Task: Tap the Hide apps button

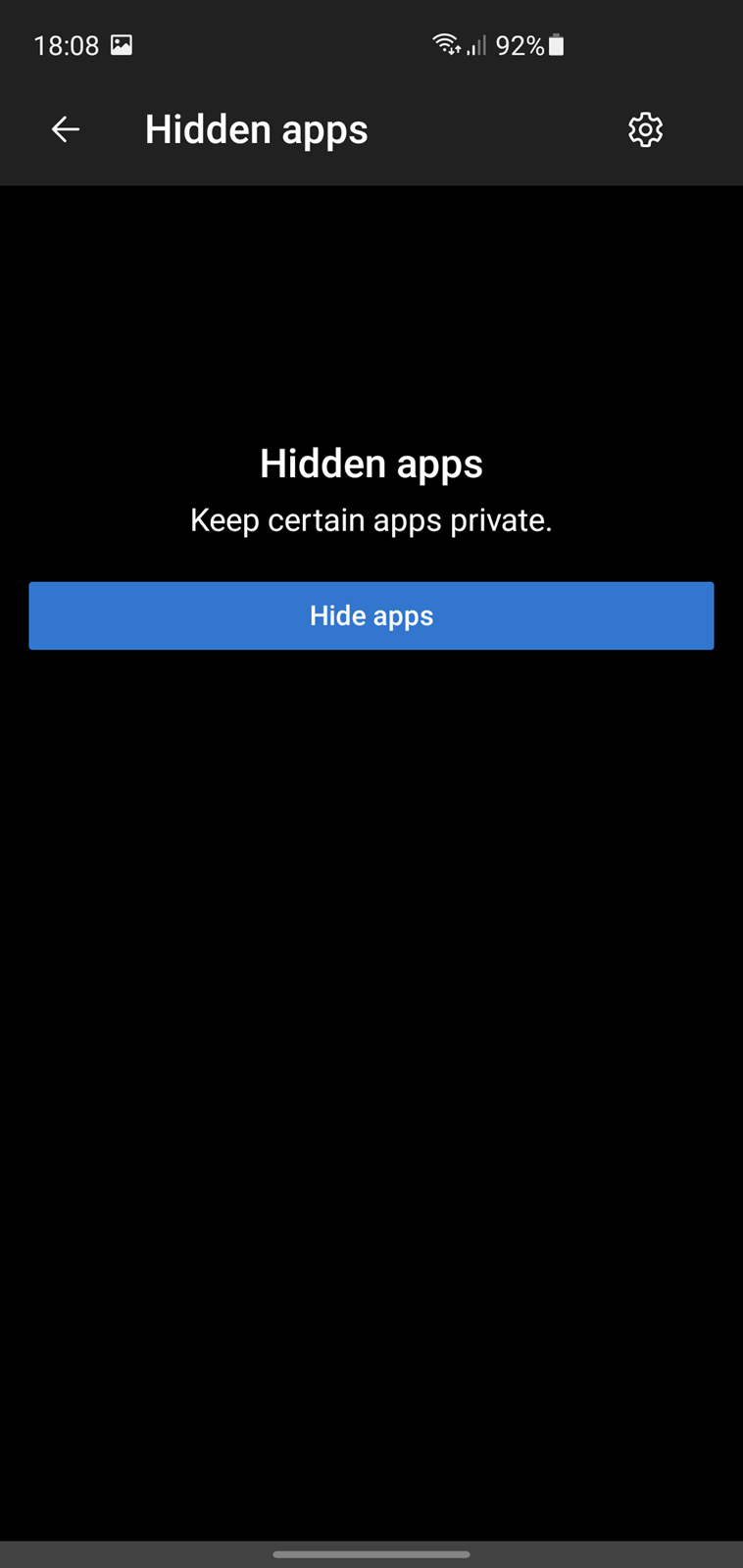Action: 371,615
